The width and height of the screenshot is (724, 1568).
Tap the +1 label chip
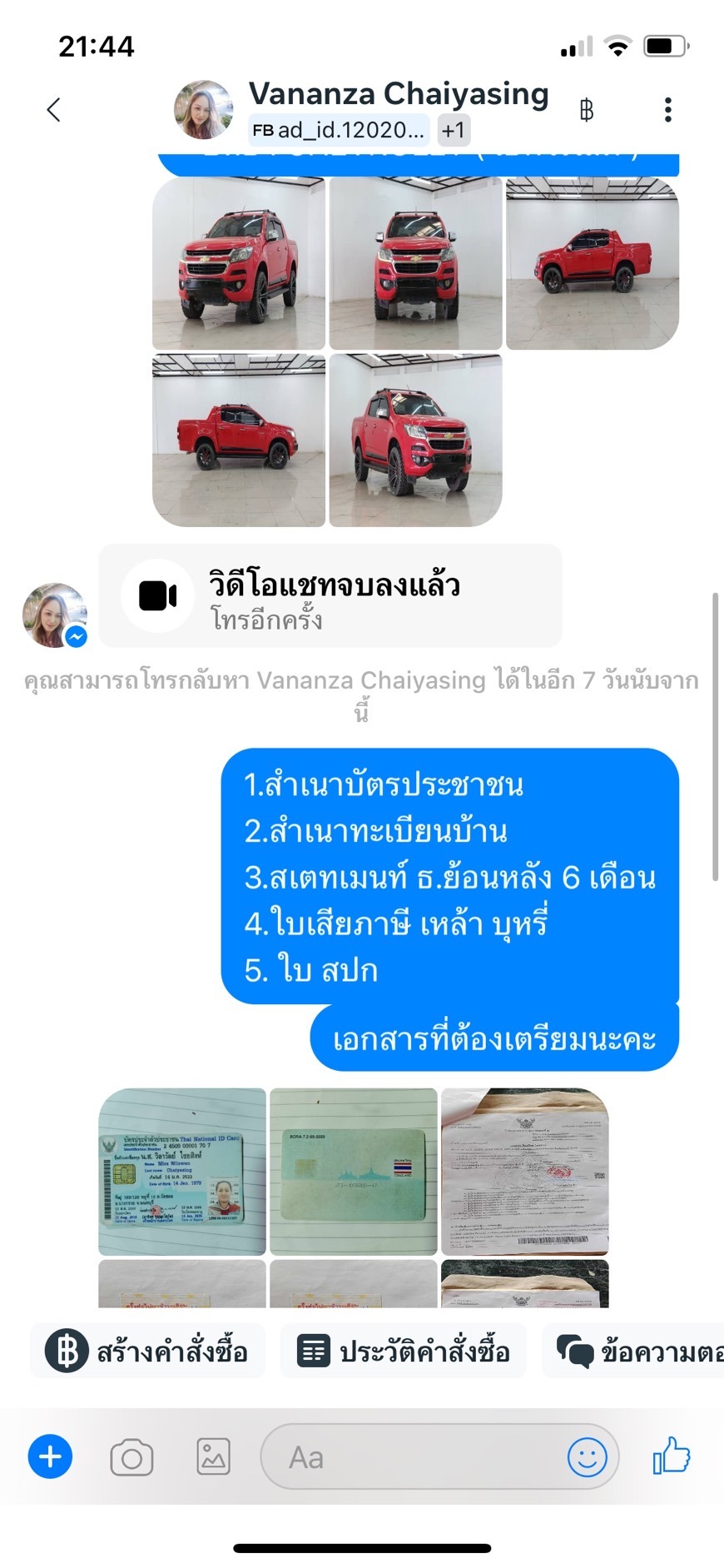pyautogui.click(x=454, y=130)
